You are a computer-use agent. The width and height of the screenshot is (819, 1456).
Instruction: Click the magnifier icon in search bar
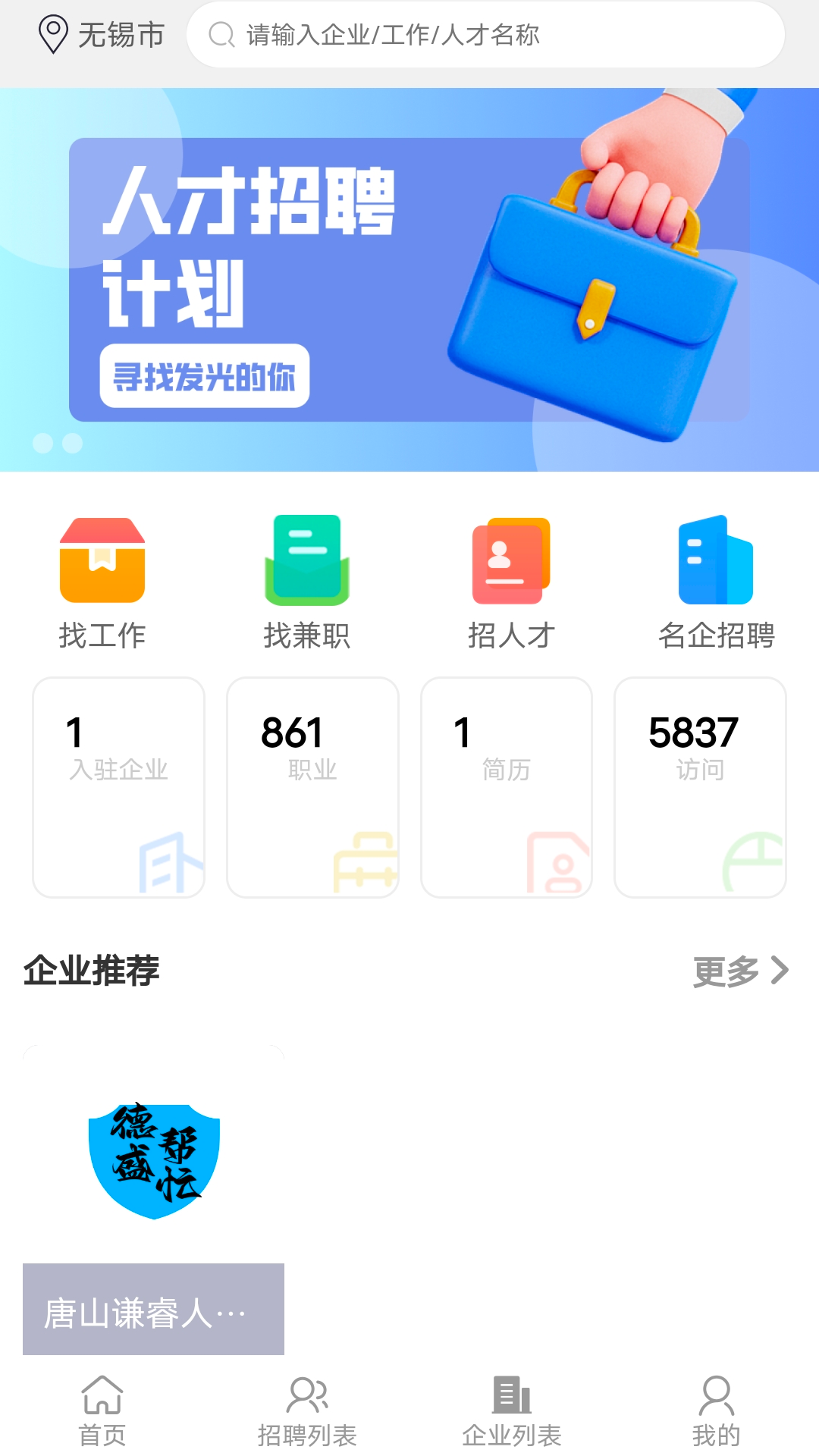click(221, 34)
